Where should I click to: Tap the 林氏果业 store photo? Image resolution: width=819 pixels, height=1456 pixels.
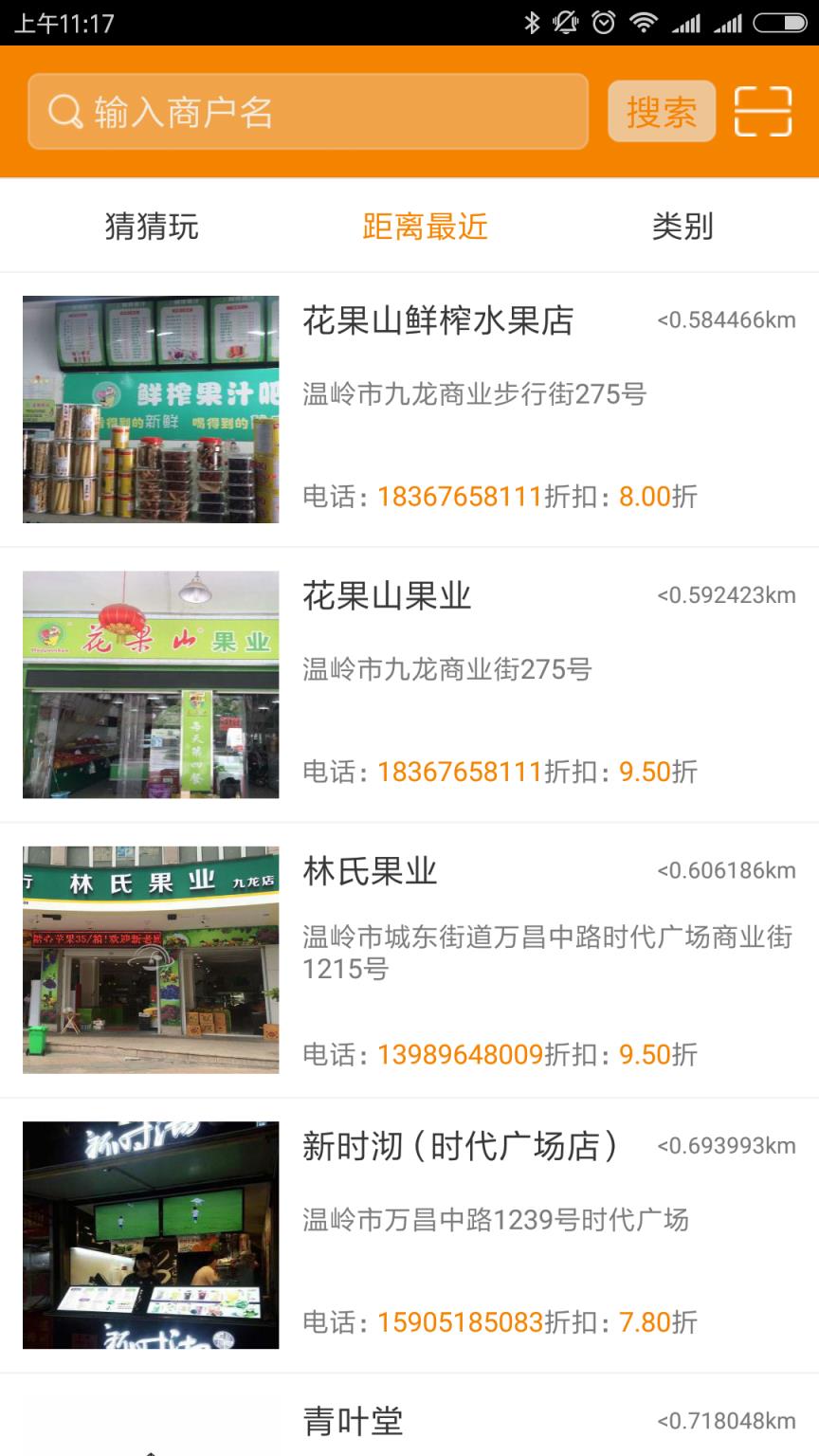click(151, 957)
